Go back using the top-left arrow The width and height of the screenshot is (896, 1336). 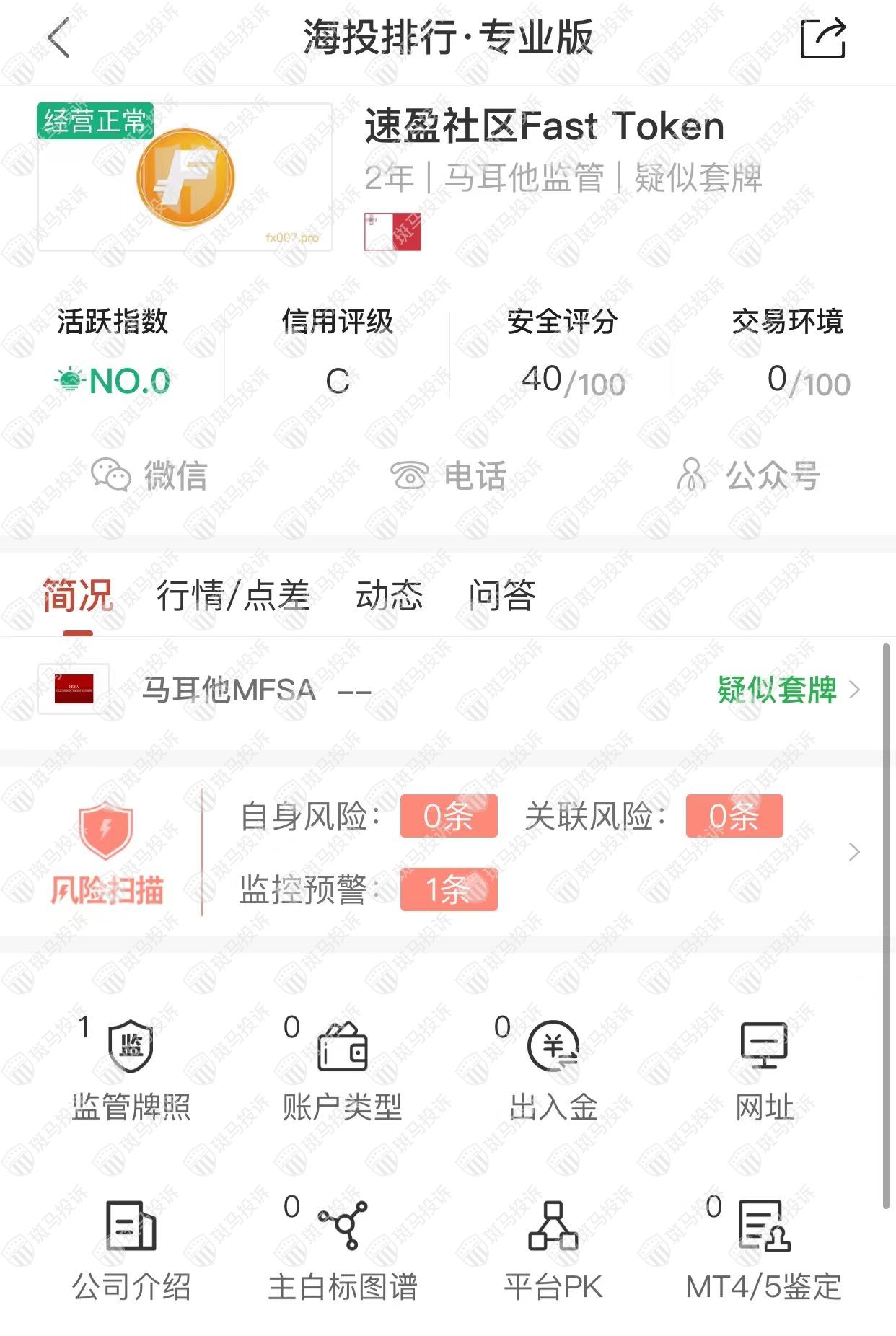coord(59,38)
